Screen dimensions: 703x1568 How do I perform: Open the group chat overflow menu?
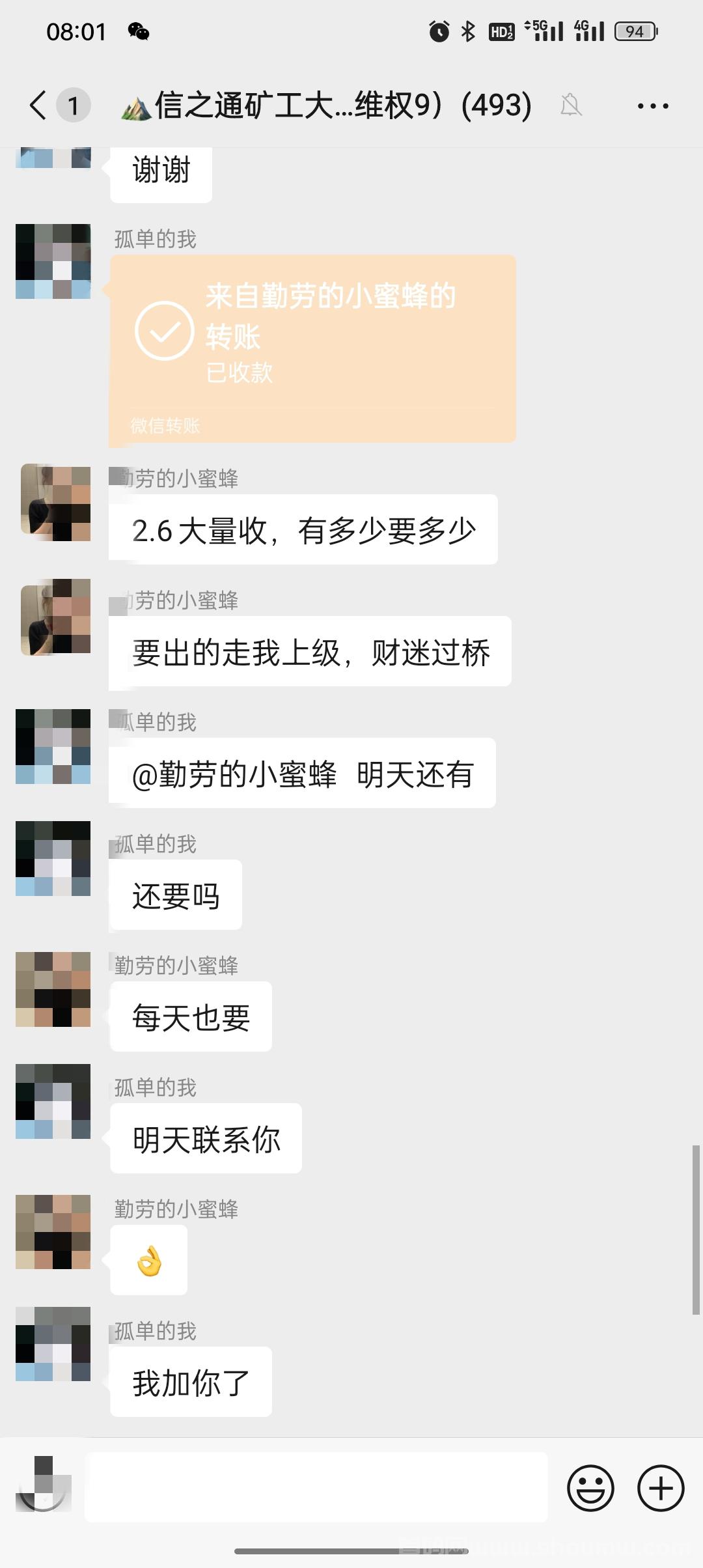[652, 105]
